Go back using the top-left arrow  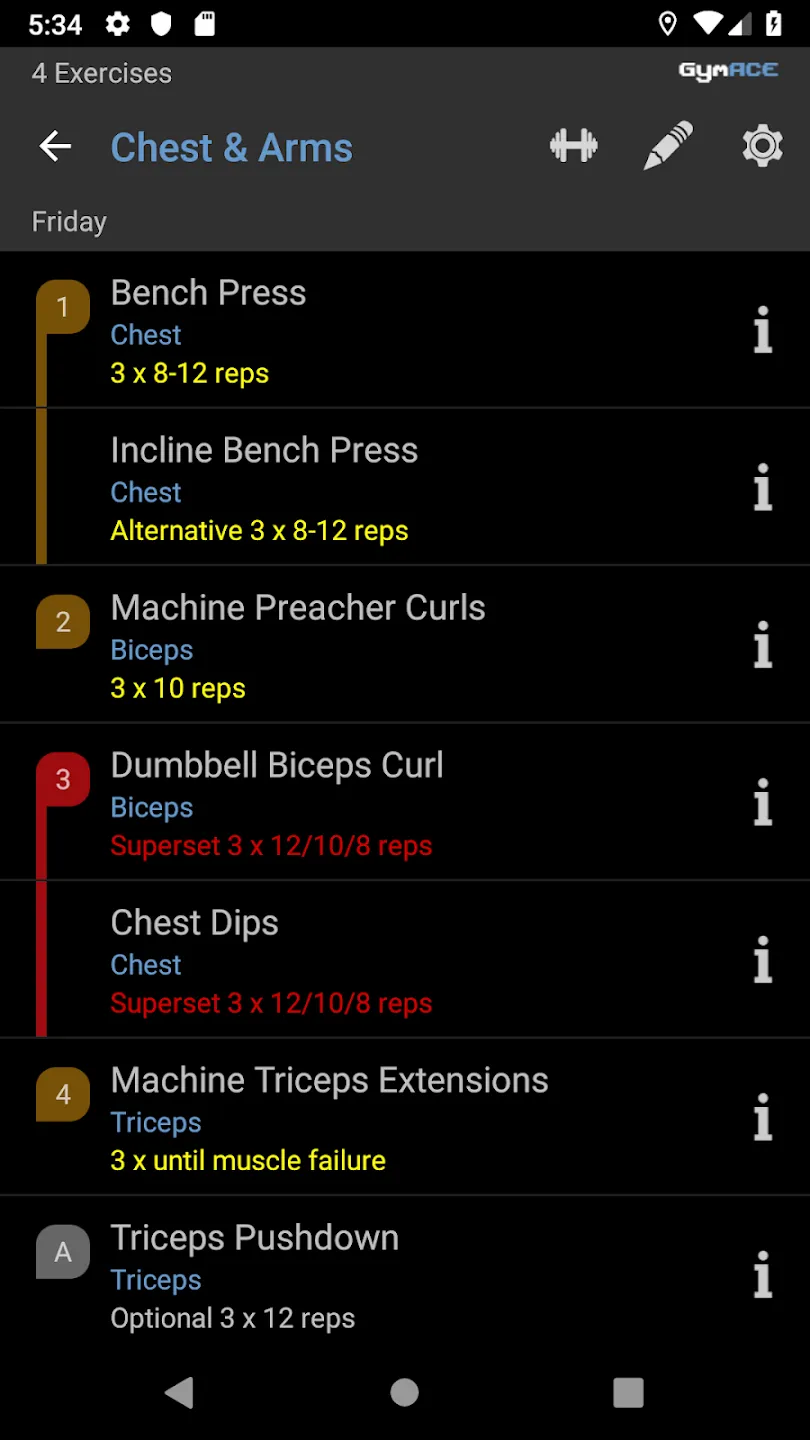click(x=55, y=147)
